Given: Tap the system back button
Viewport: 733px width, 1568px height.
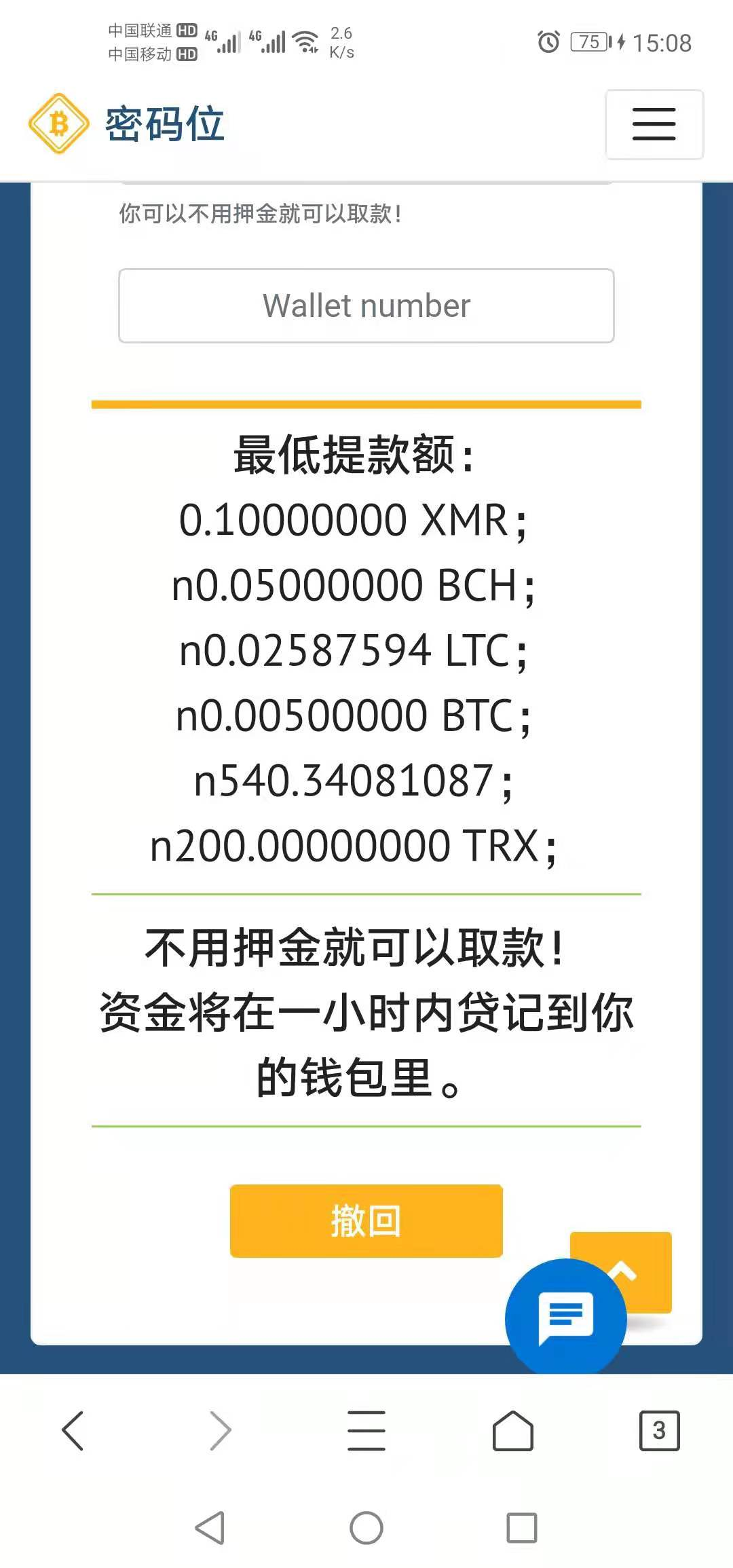Looking at the screenshot, I should click(210, 1528).
